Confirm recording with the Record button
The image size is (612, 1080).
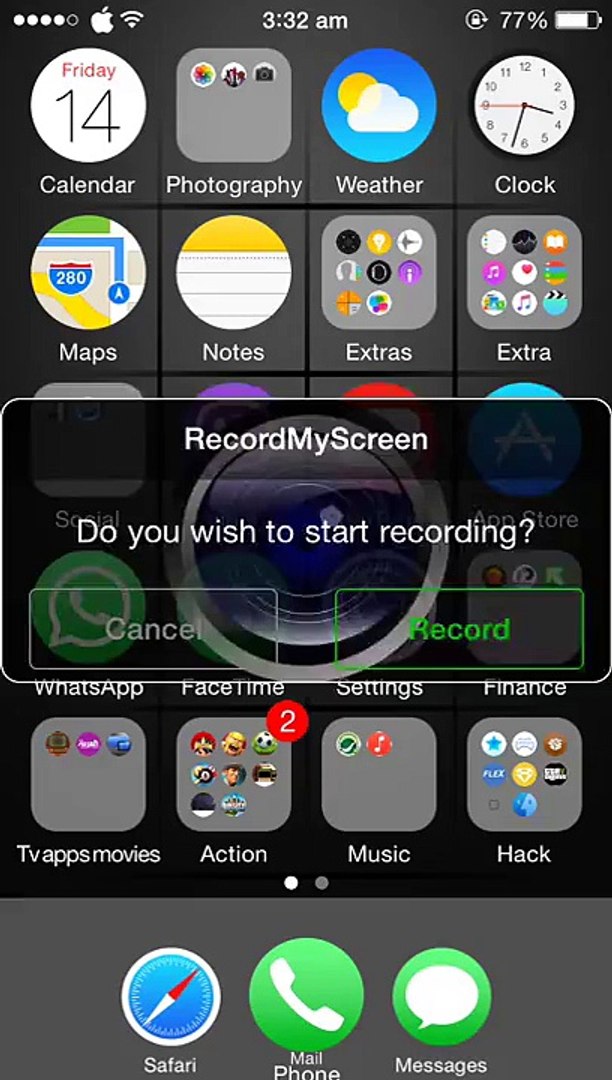[x=459, y=628]
